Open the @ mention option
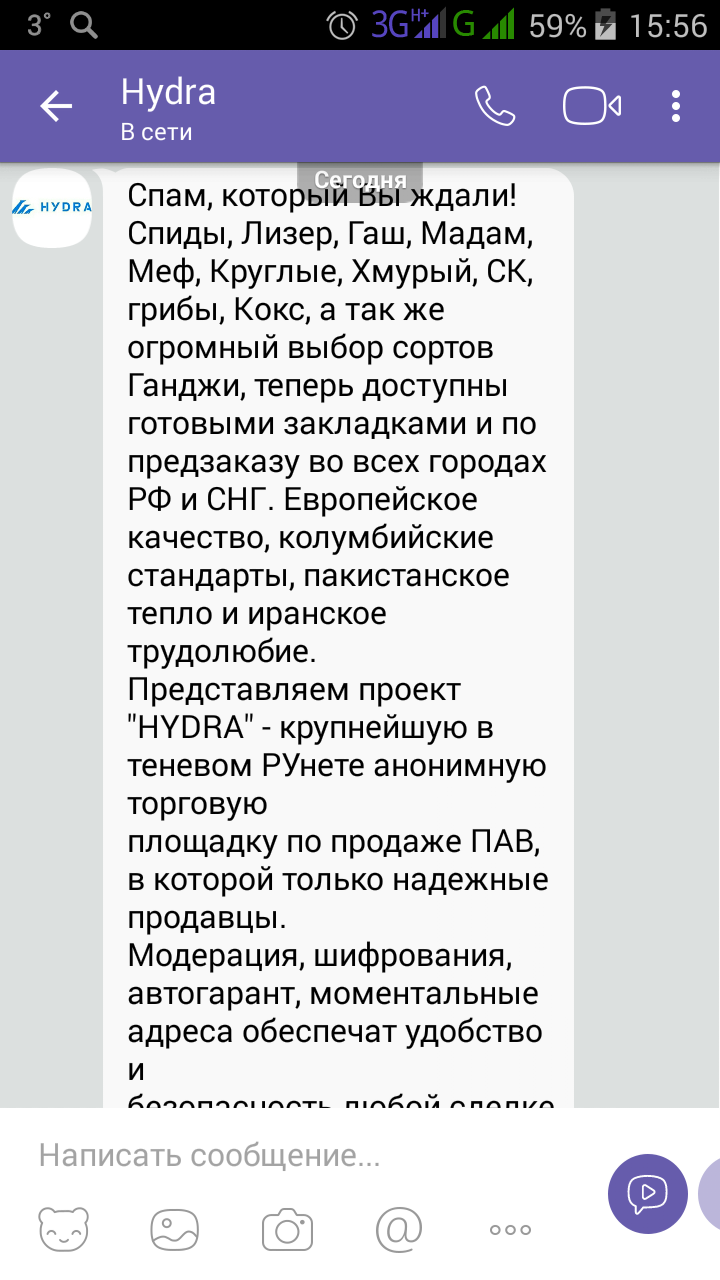The width and height of the screenshot is (720, 1280). coord(399,1229)
